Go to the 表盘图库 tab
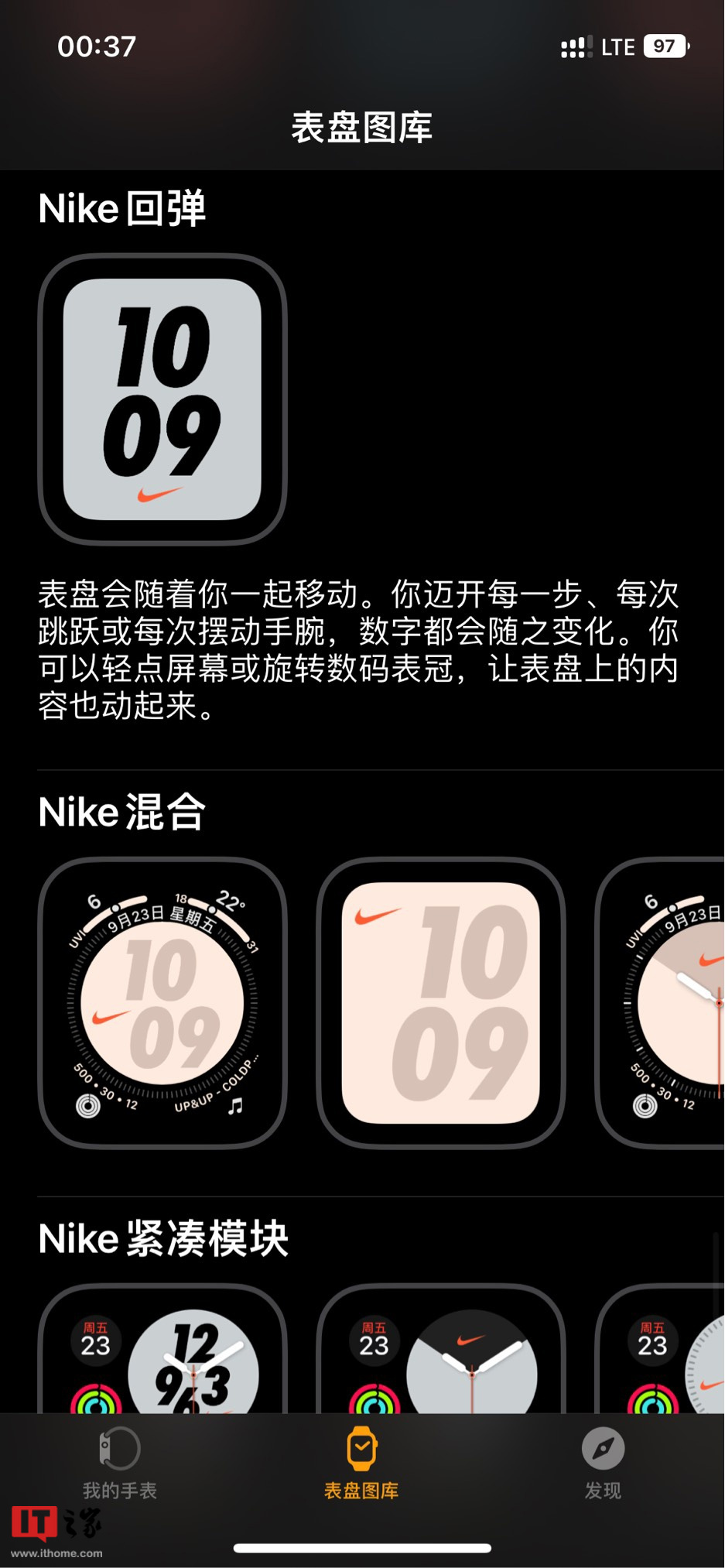This screenshot has height=1568, width=725. pyautogui.click(x=361, y=1463)
